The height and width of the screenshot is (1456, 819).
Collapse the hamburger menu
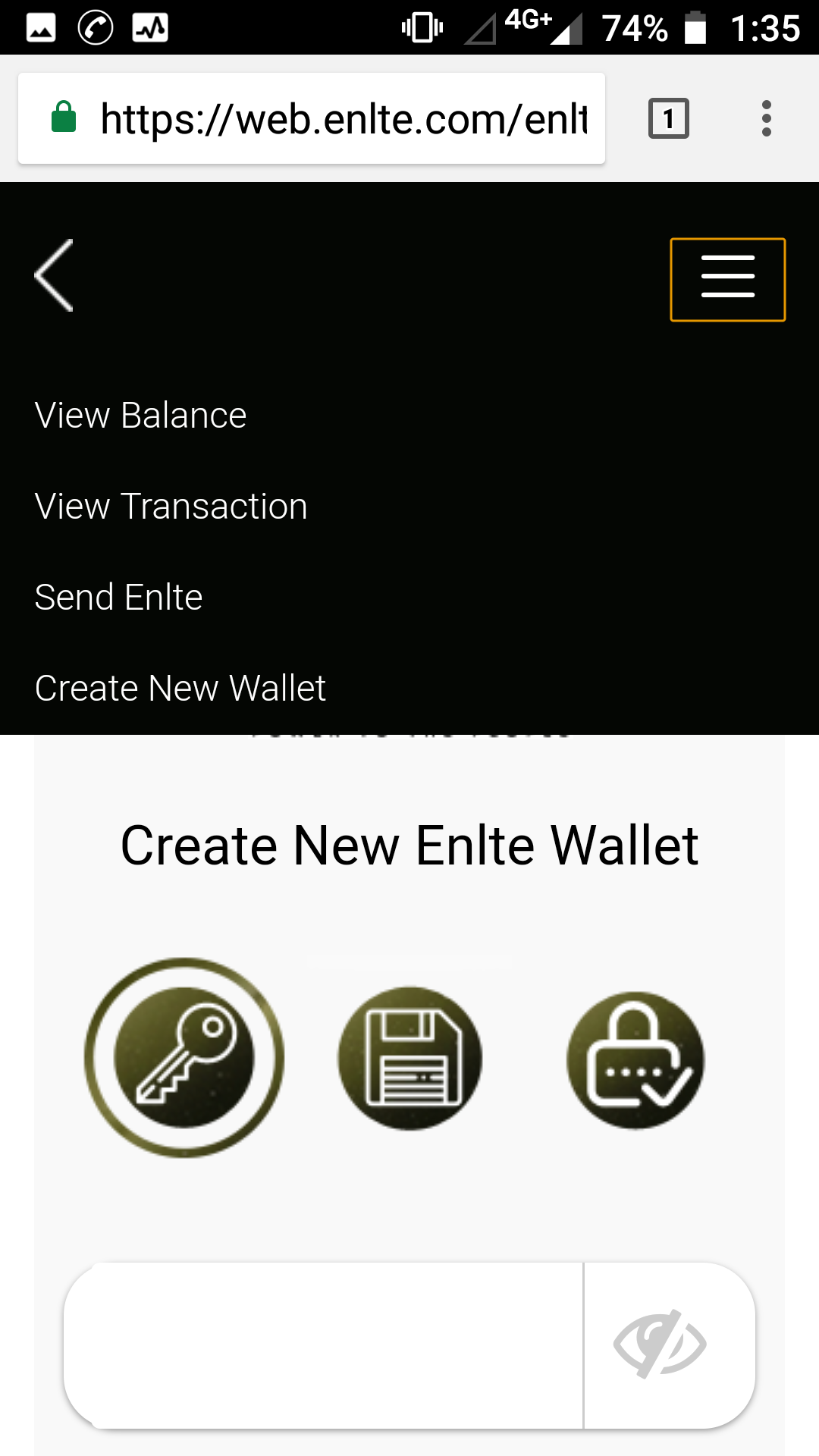coord(727,279)
